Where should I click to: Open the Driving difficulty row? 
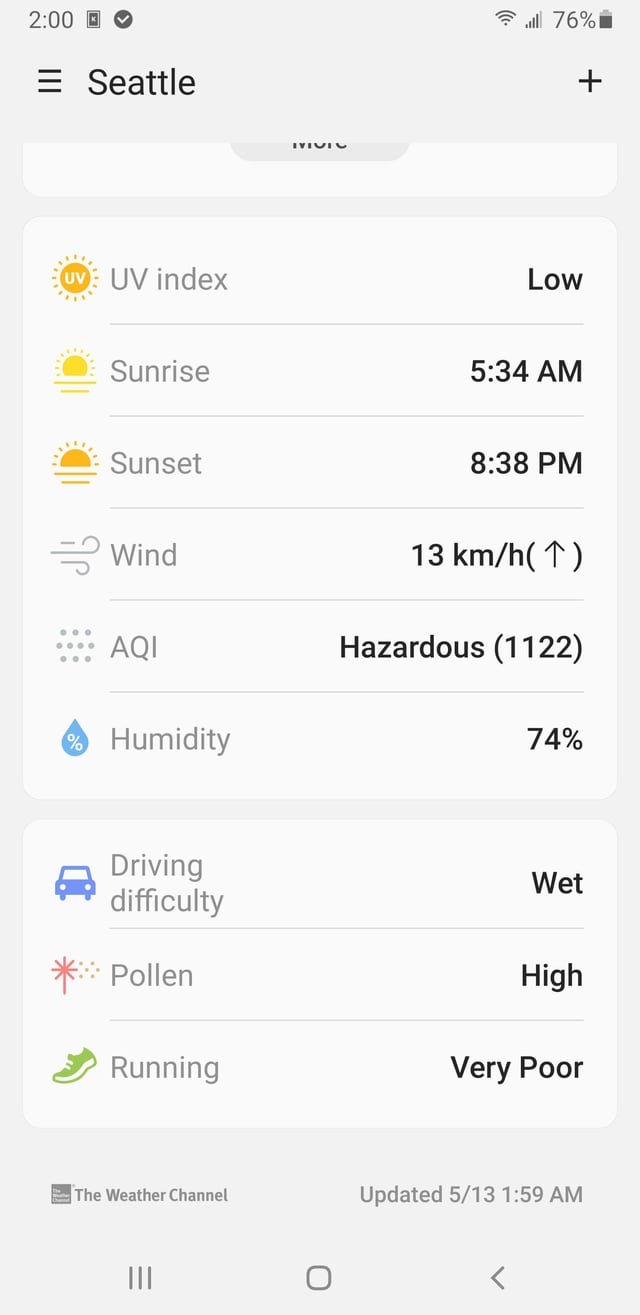(x=320, y=883)
